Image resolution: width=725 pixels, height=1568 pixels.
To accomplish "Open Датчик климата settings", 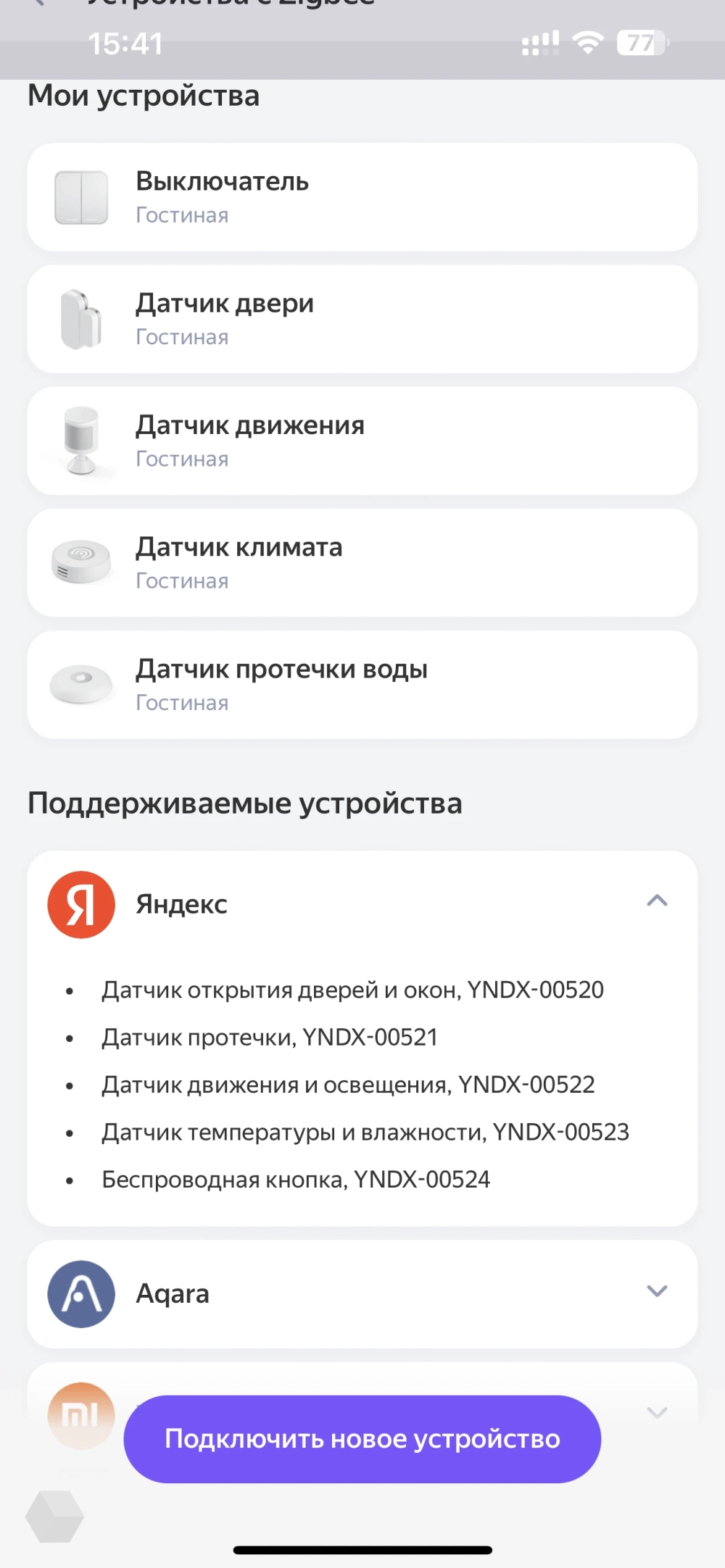I will (362, 563).
